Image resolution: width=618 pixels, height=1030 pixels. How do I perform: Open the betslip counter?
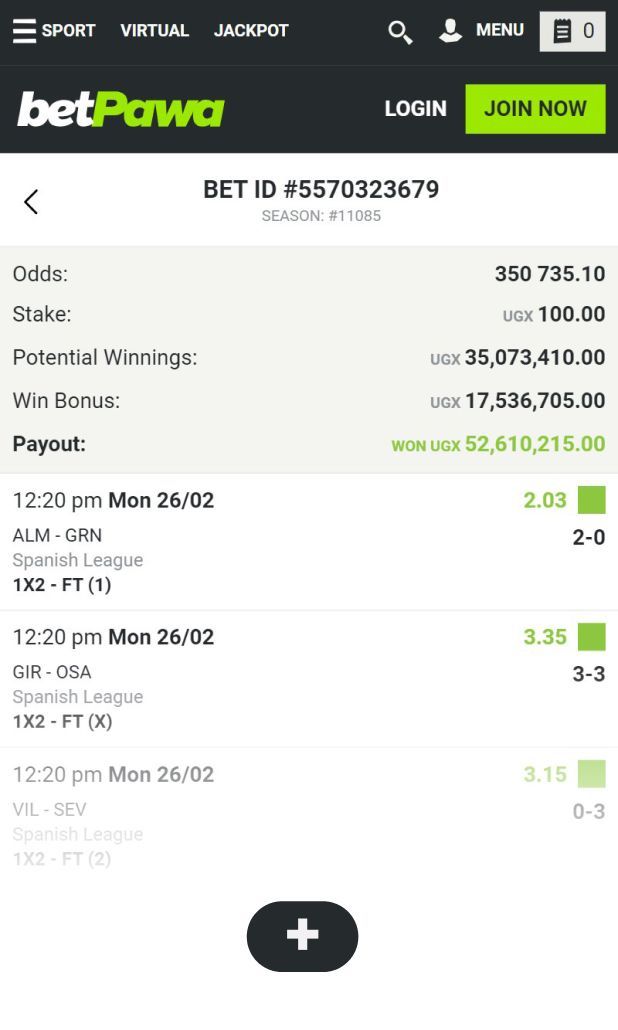point(573,31)
